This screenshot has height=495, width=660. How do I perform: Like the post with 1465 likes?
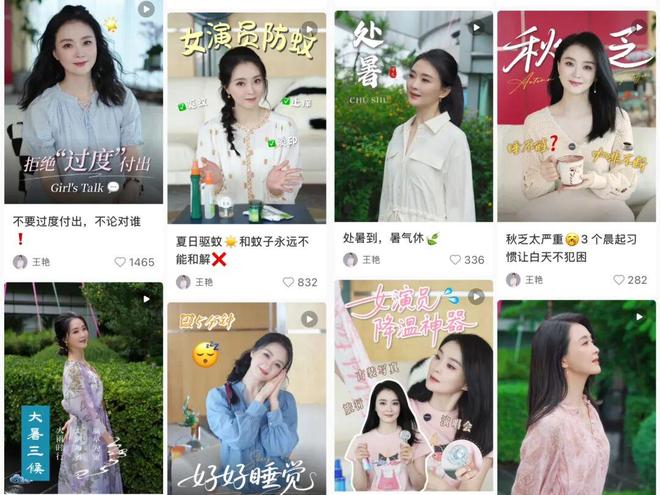(120, 262)
